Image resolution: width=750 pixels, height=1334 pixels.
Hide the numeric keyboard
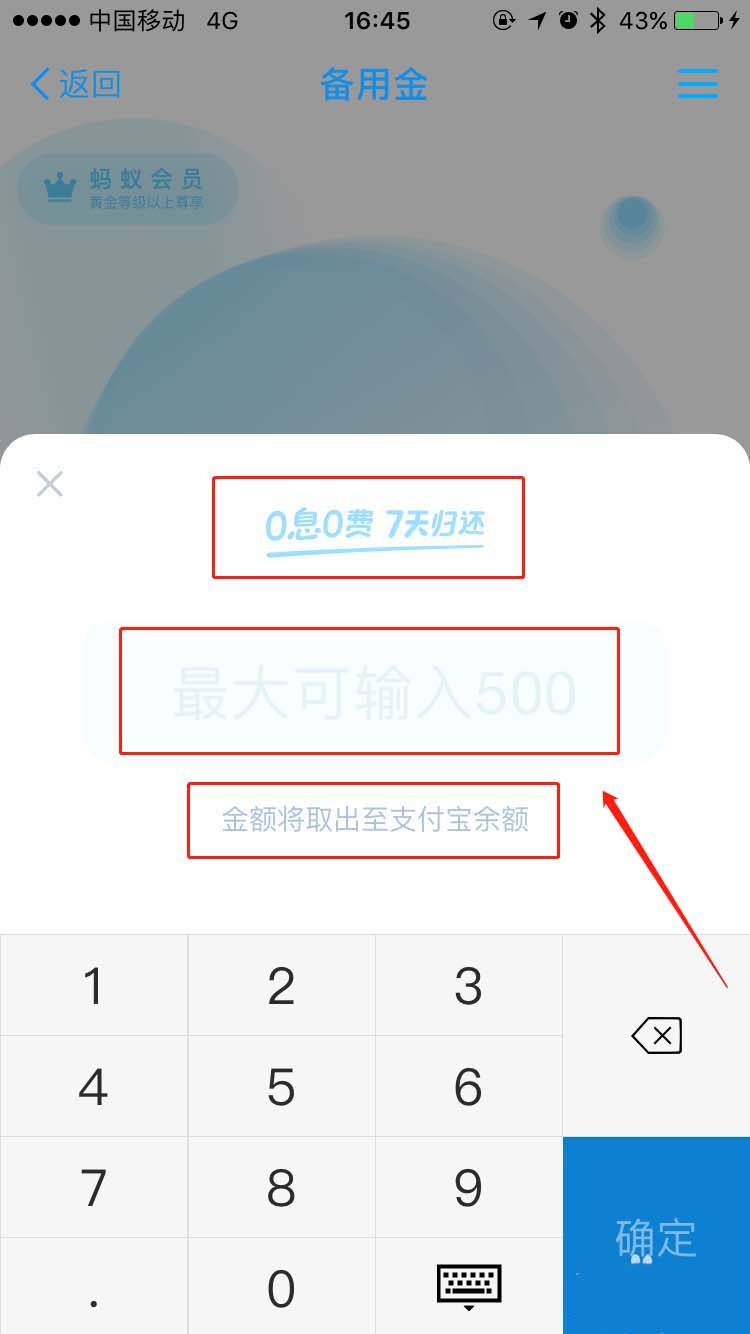point(468,1286)
